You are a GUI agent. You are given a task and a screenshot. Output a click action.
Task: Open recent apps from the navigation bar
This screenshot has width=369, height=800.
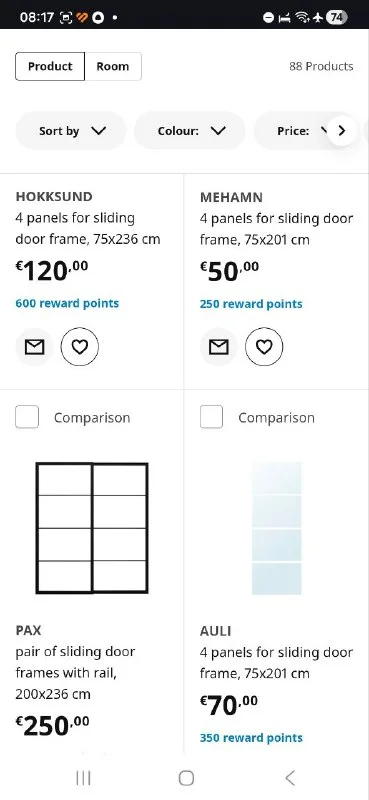pos(83,778)
